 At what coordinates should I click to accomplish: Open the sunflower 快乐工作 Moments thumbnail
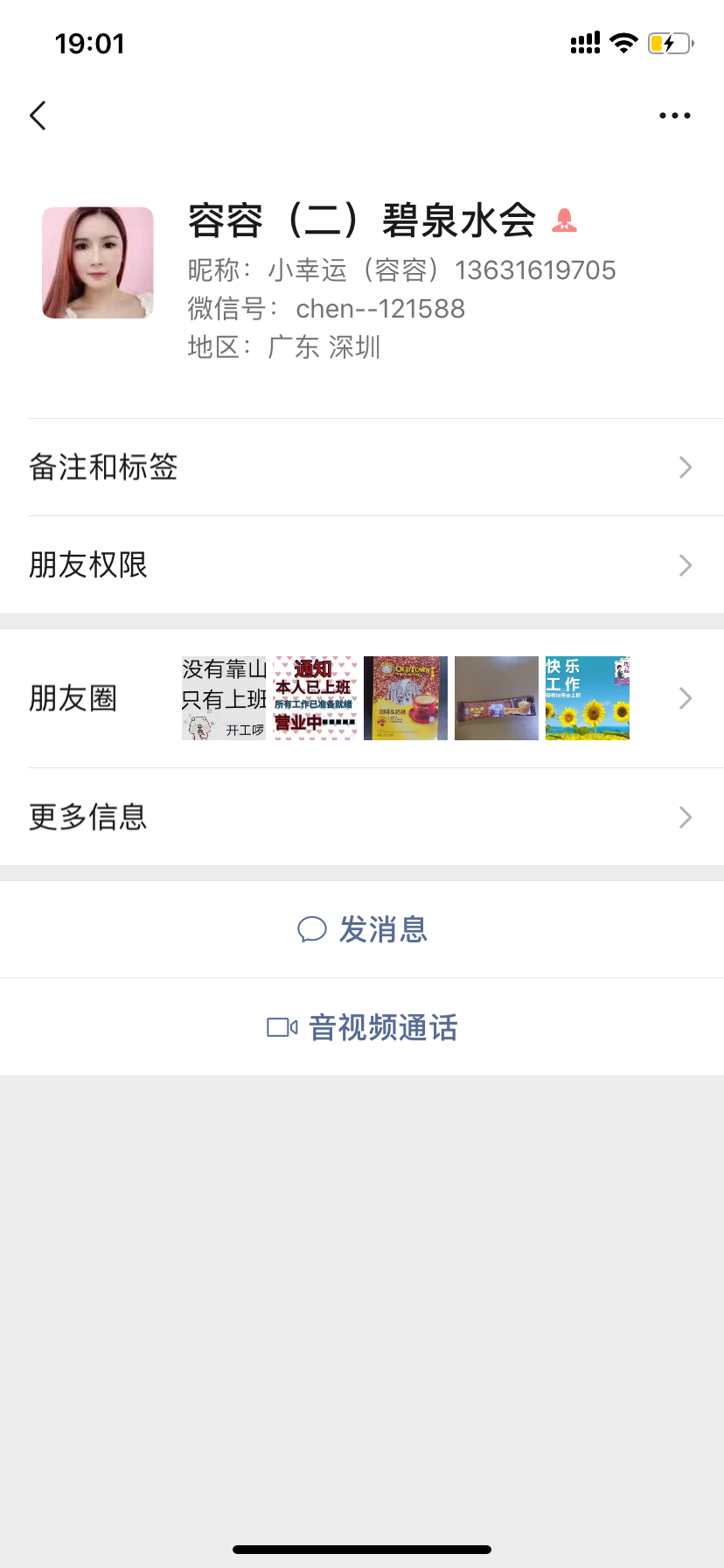click(x=587, y=697)
